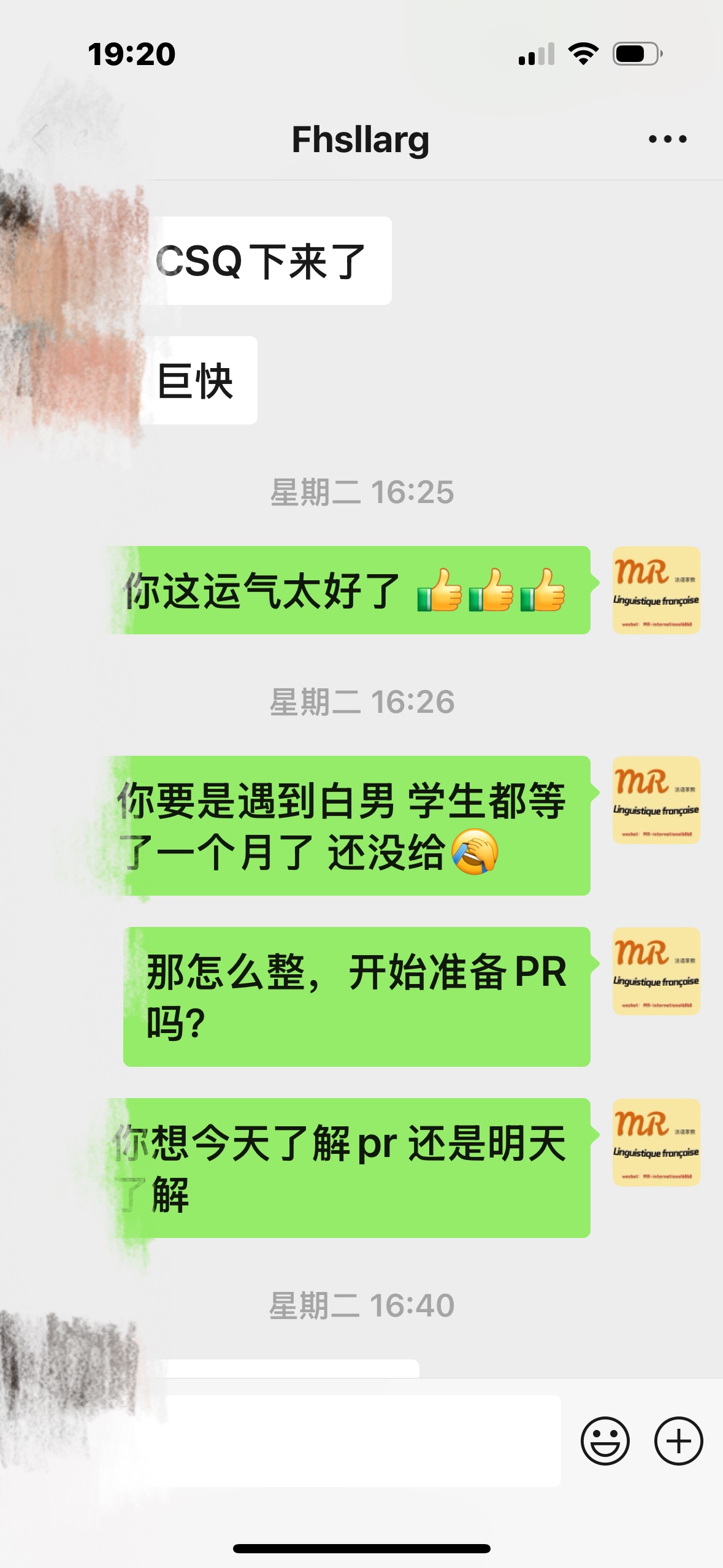Open sender avatar beside the thumbs-up message

tap(656, 590)
